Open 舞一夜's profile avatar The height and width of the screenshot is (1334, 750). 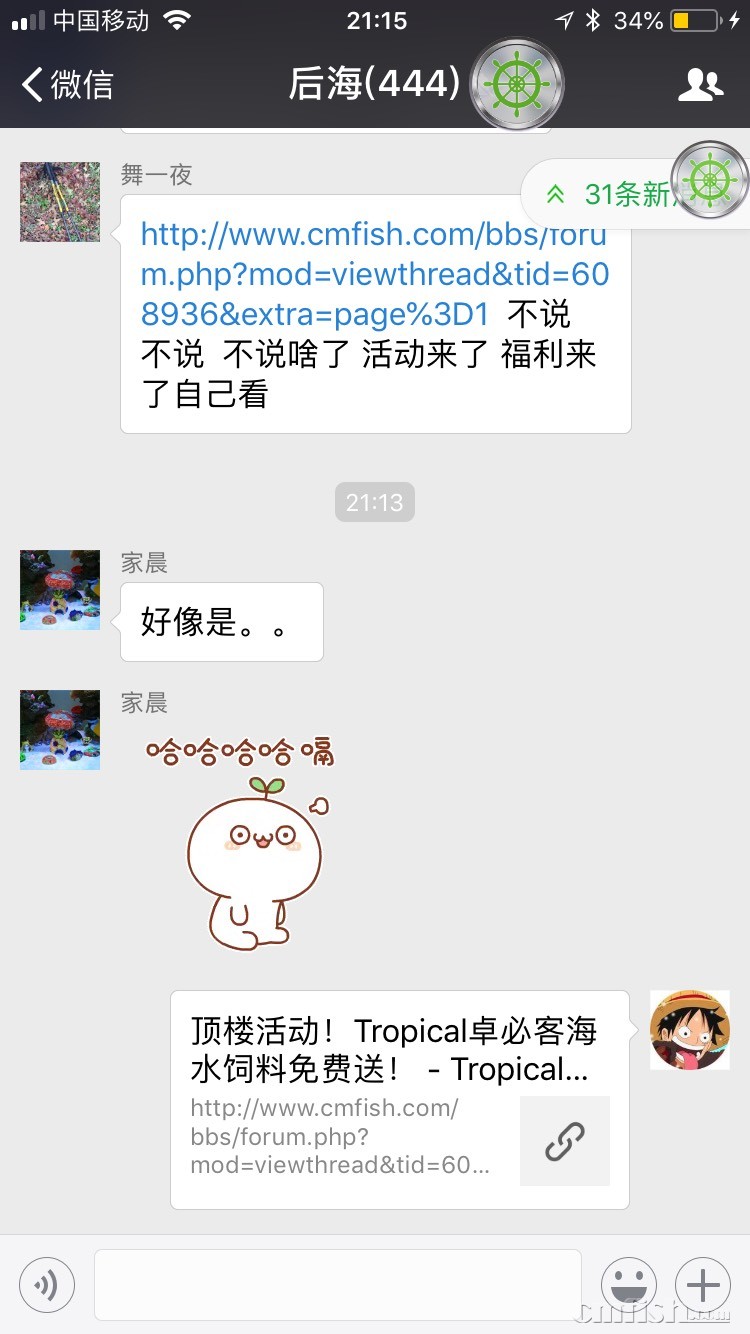coord(60,202)
